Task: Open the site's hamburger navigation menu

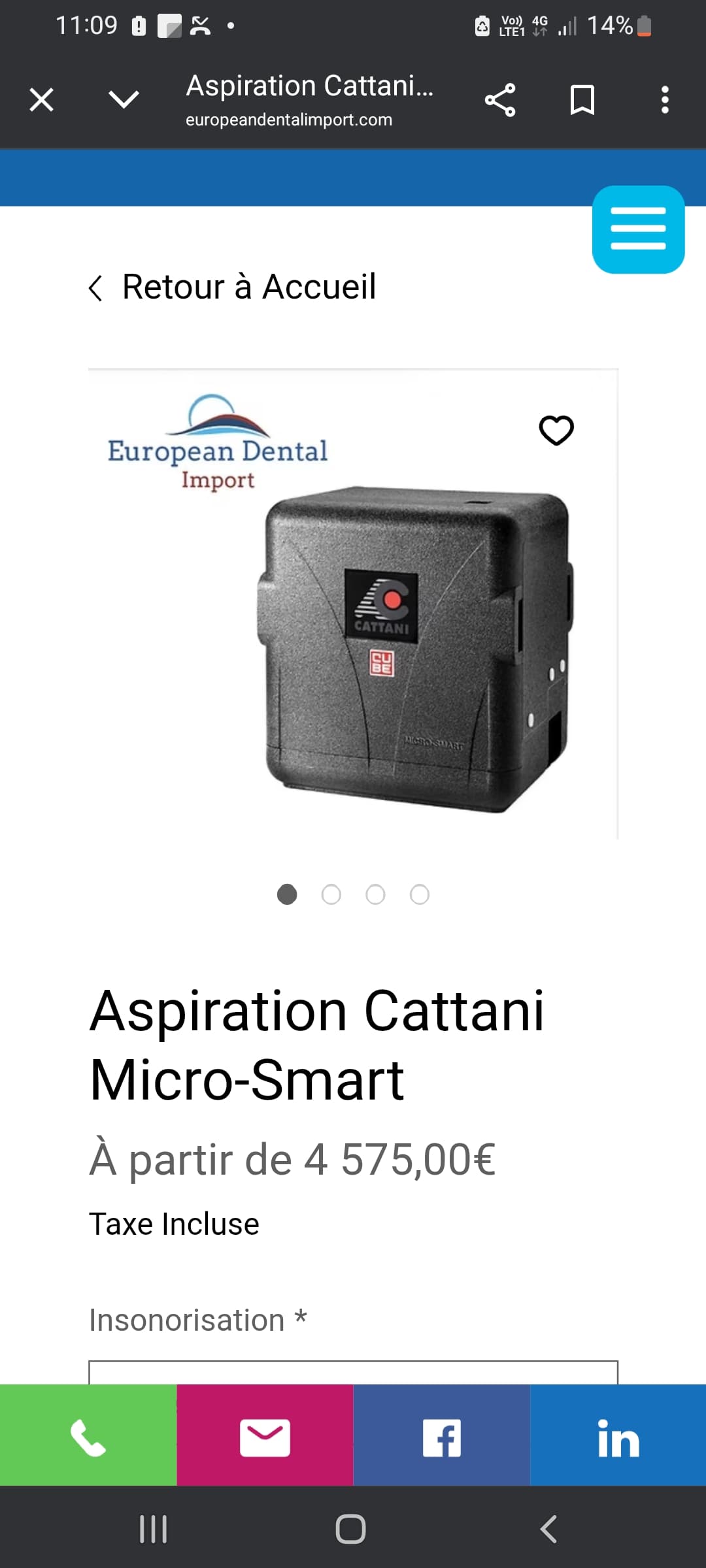Action: [637, 231]
